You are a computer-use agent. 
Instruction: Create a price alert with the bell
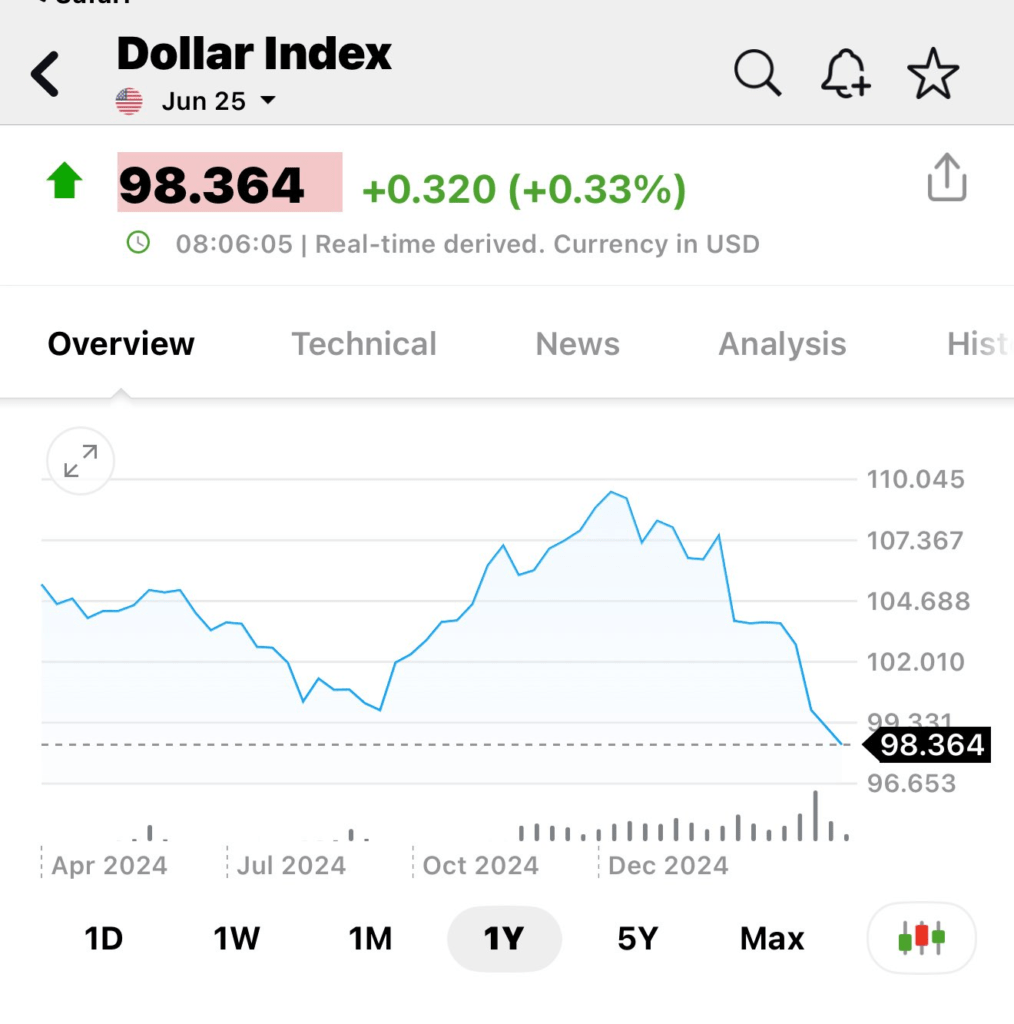(x=845, y=74)
